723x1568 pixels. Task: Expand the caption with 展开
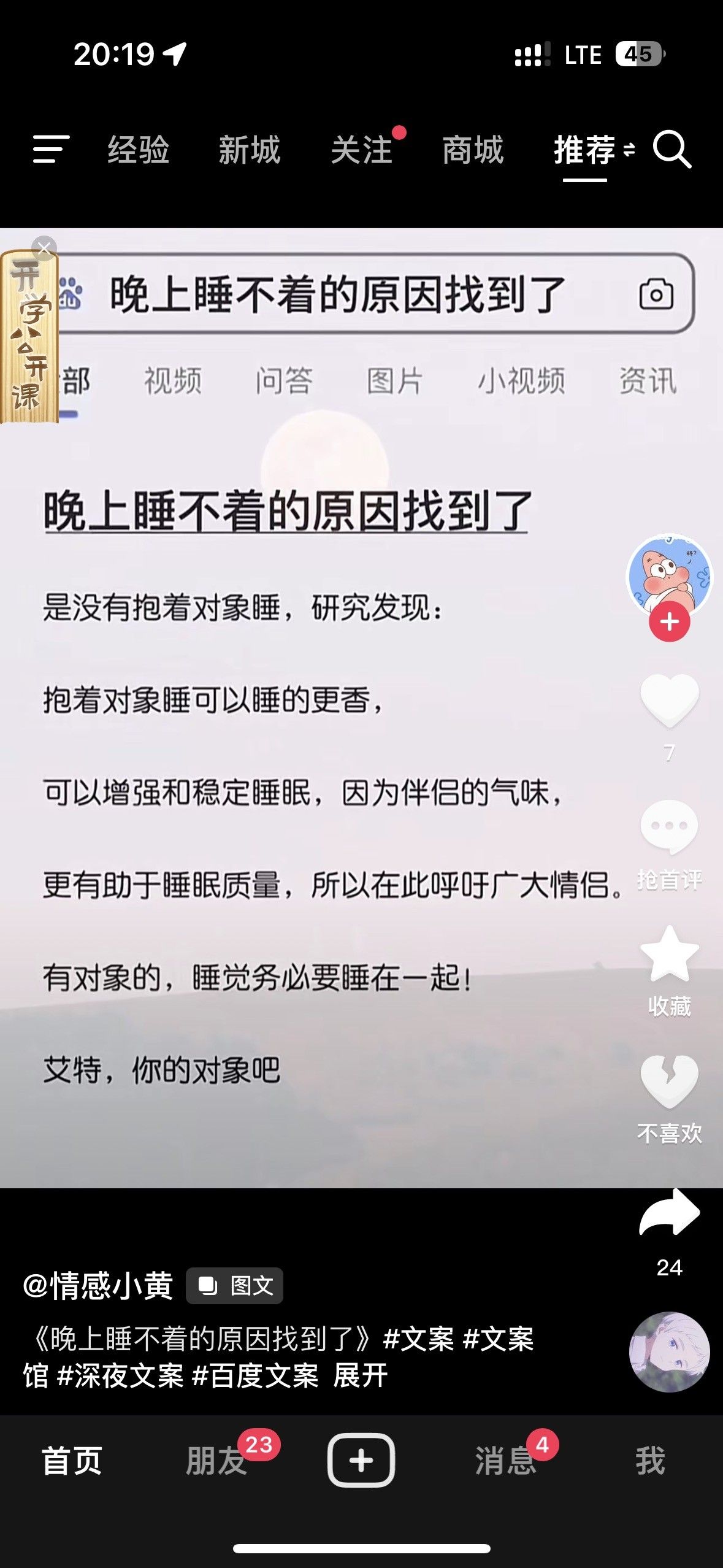[x=361, y=1375]
